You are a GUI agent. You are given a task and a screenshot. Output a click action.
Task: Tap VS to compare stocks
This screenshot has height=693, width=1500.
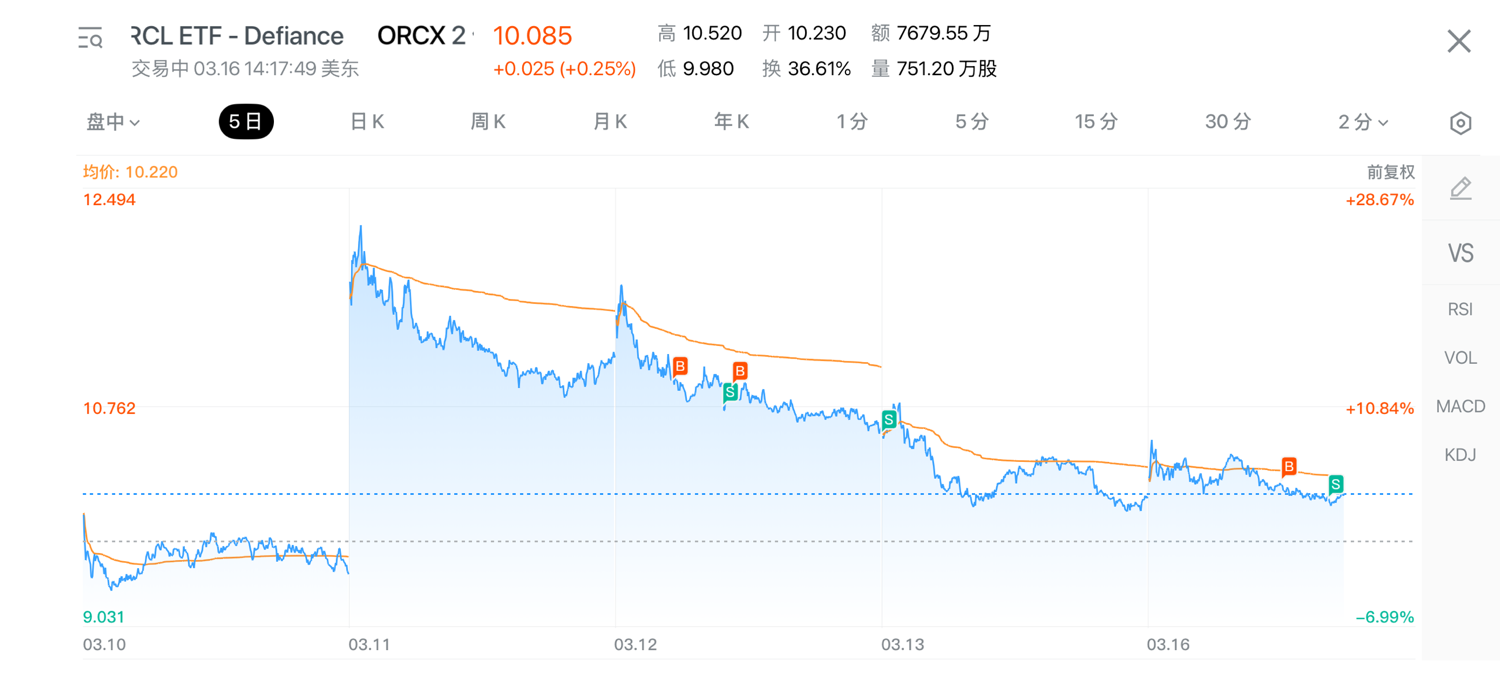tap(1460, 253)
